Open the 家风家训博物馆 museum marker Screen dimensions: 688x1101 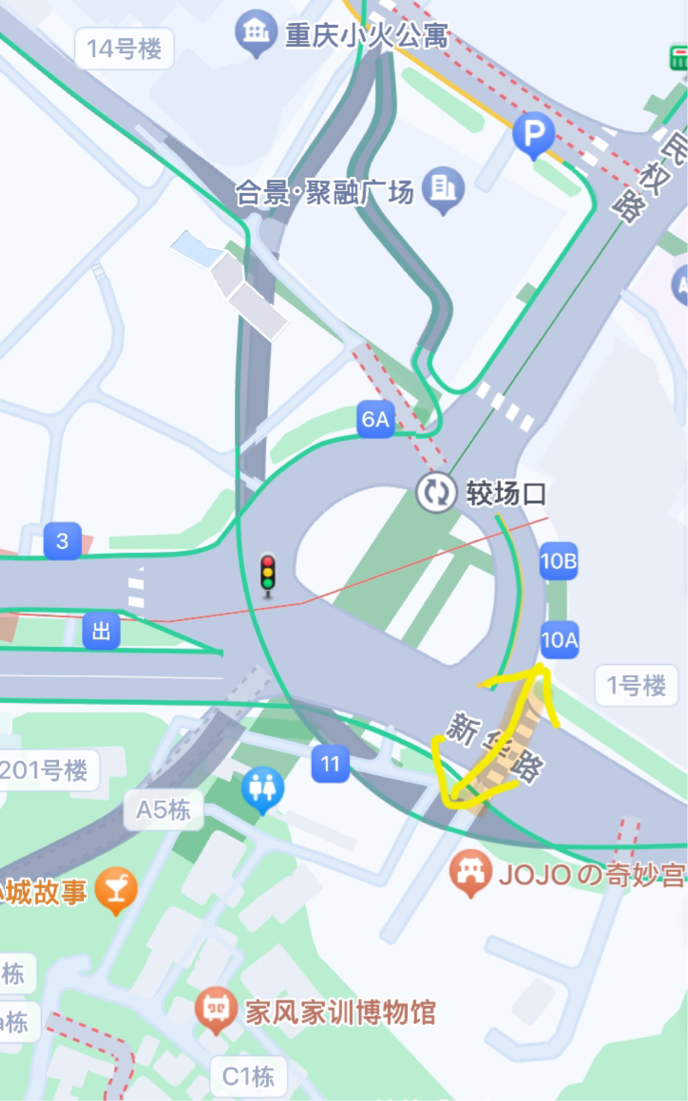(216, 1011)
